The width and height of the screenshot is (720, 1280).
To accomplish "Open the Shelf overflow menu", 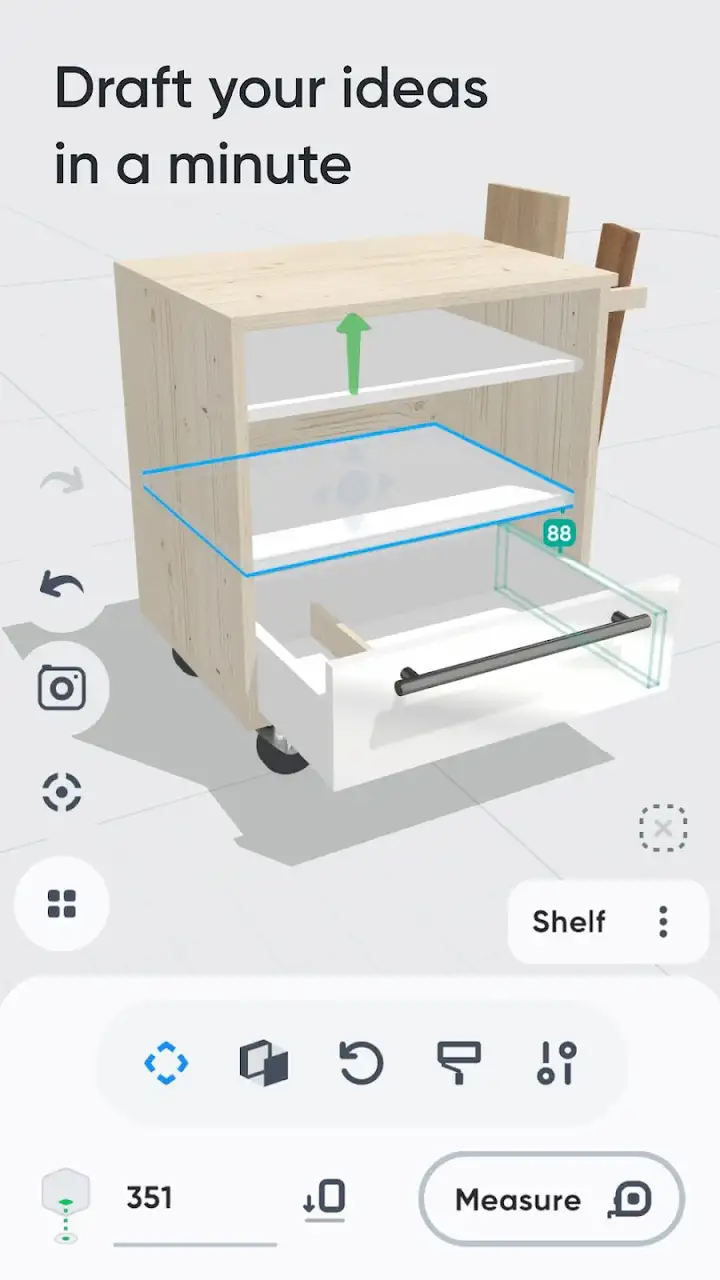I will coord(663,922).
